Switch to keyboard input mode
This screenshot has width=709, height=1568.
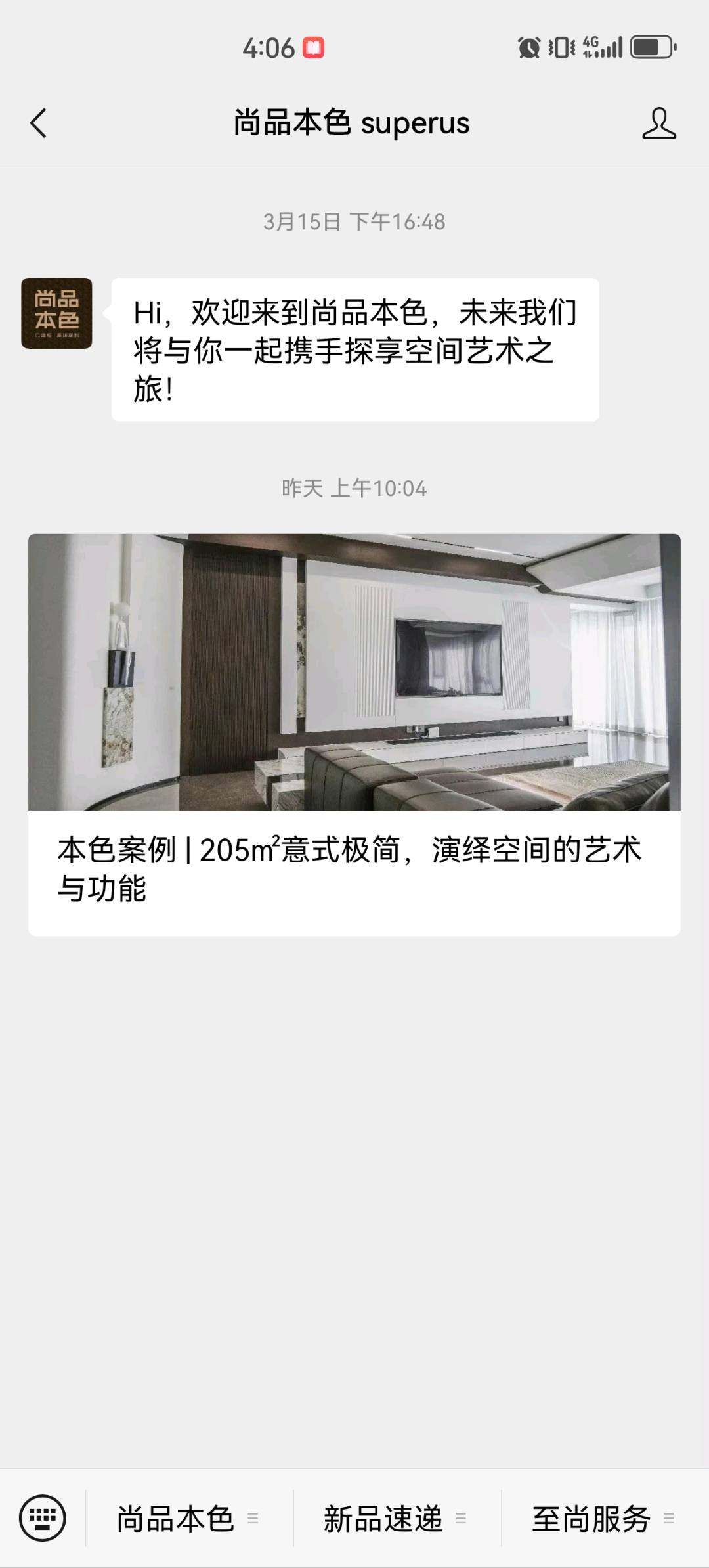[x=43, y=1518]
